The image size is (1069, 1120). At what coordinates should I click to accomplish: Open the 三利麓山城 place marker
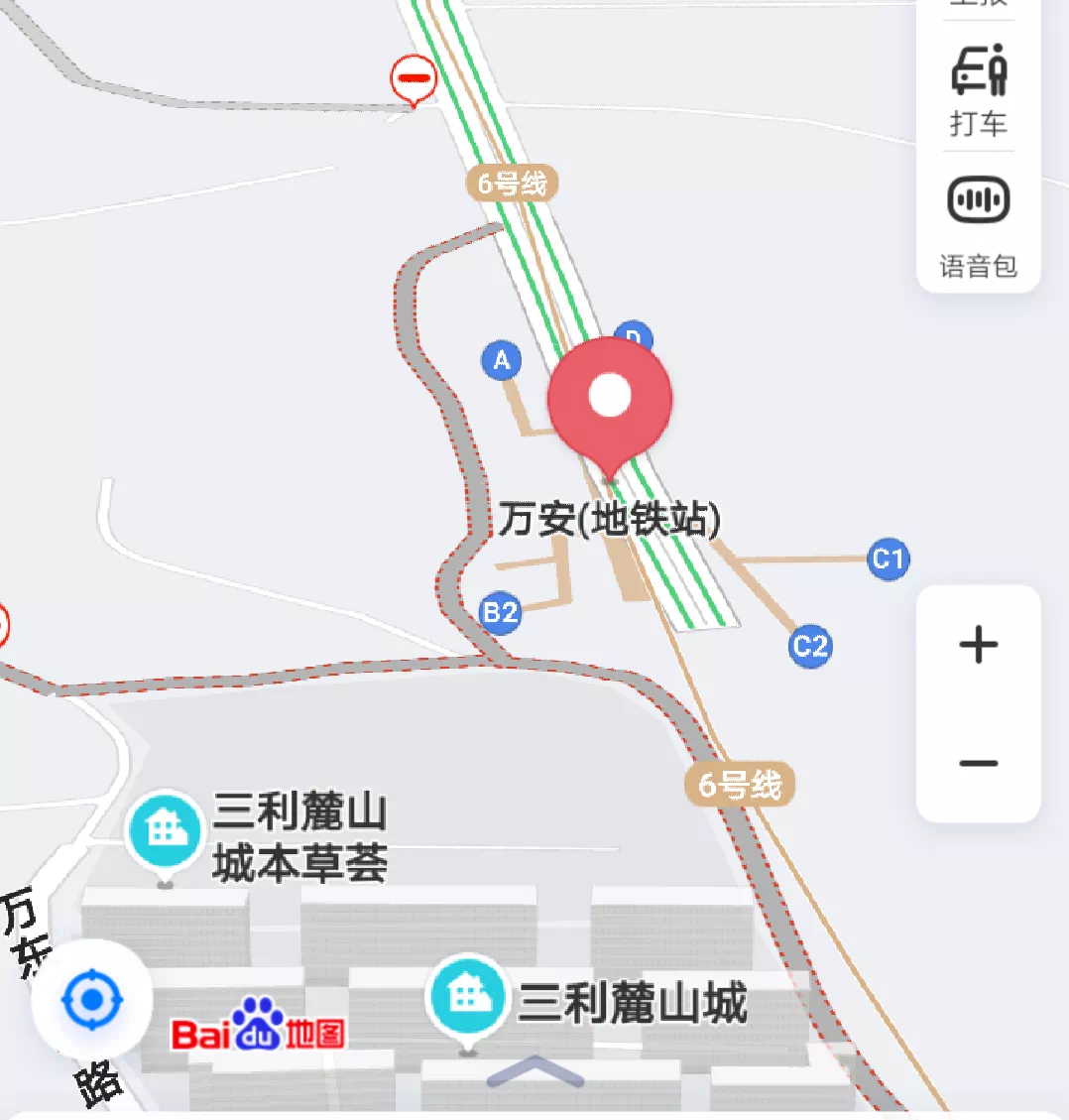467,996
